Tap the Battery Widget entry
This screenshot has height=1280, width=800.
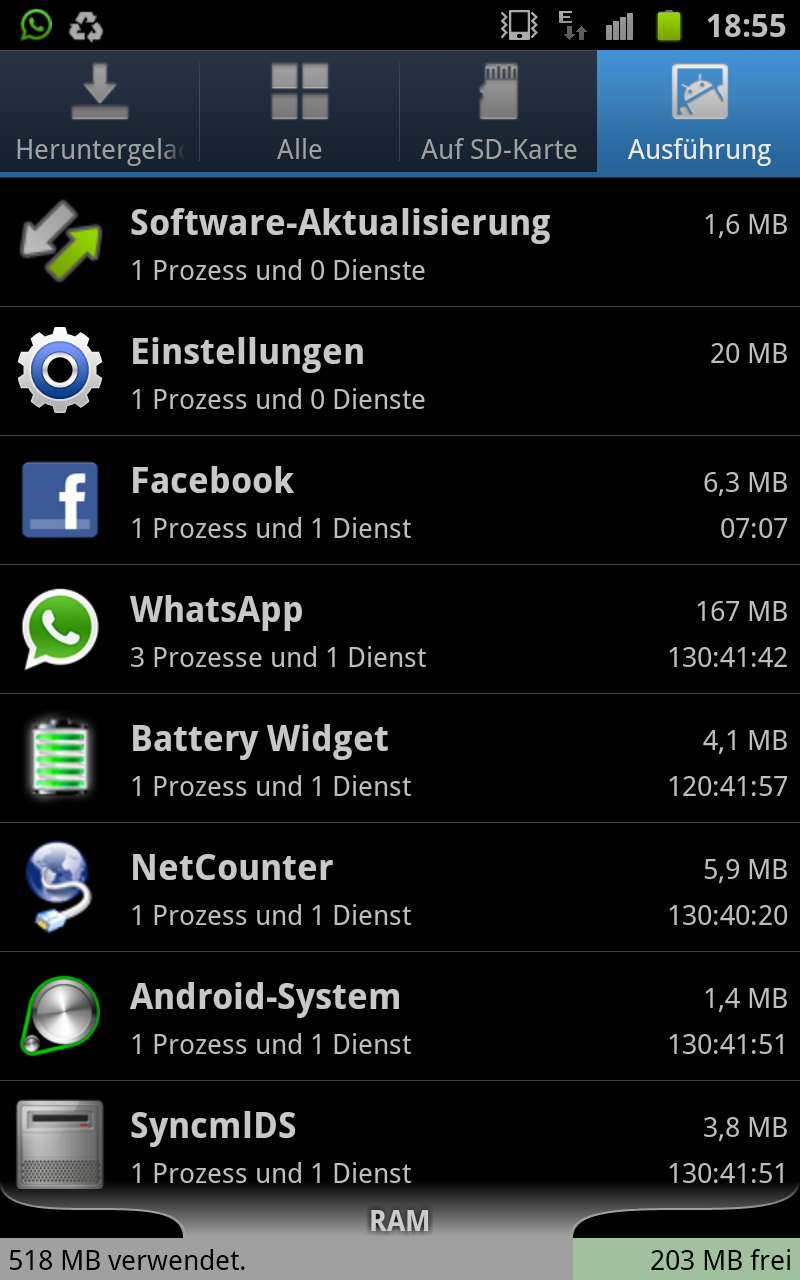[x=400, y=758]
